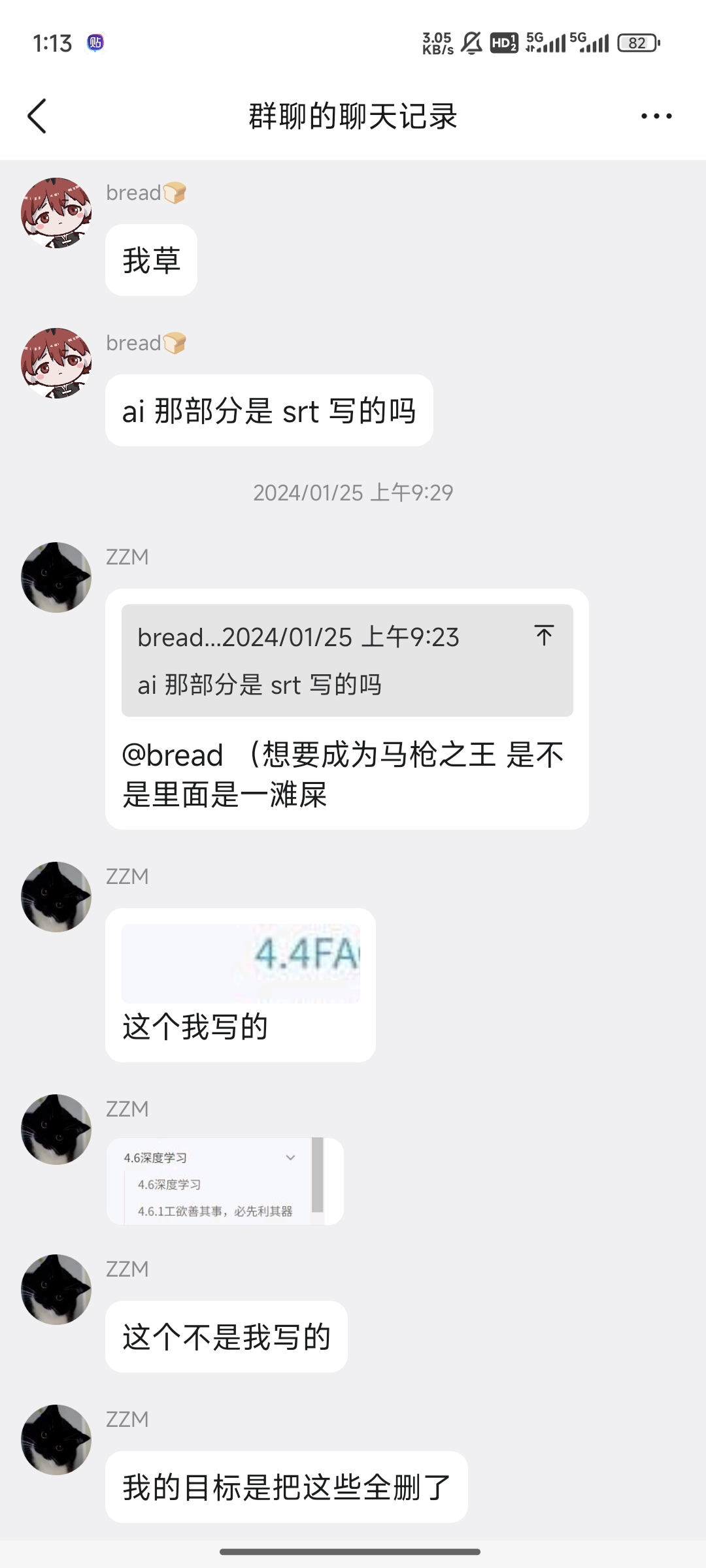The height and width of the screenshot is (1568, 706).
Task: Open bread's avatar next to 我草
Action: (x=56, y=212)
